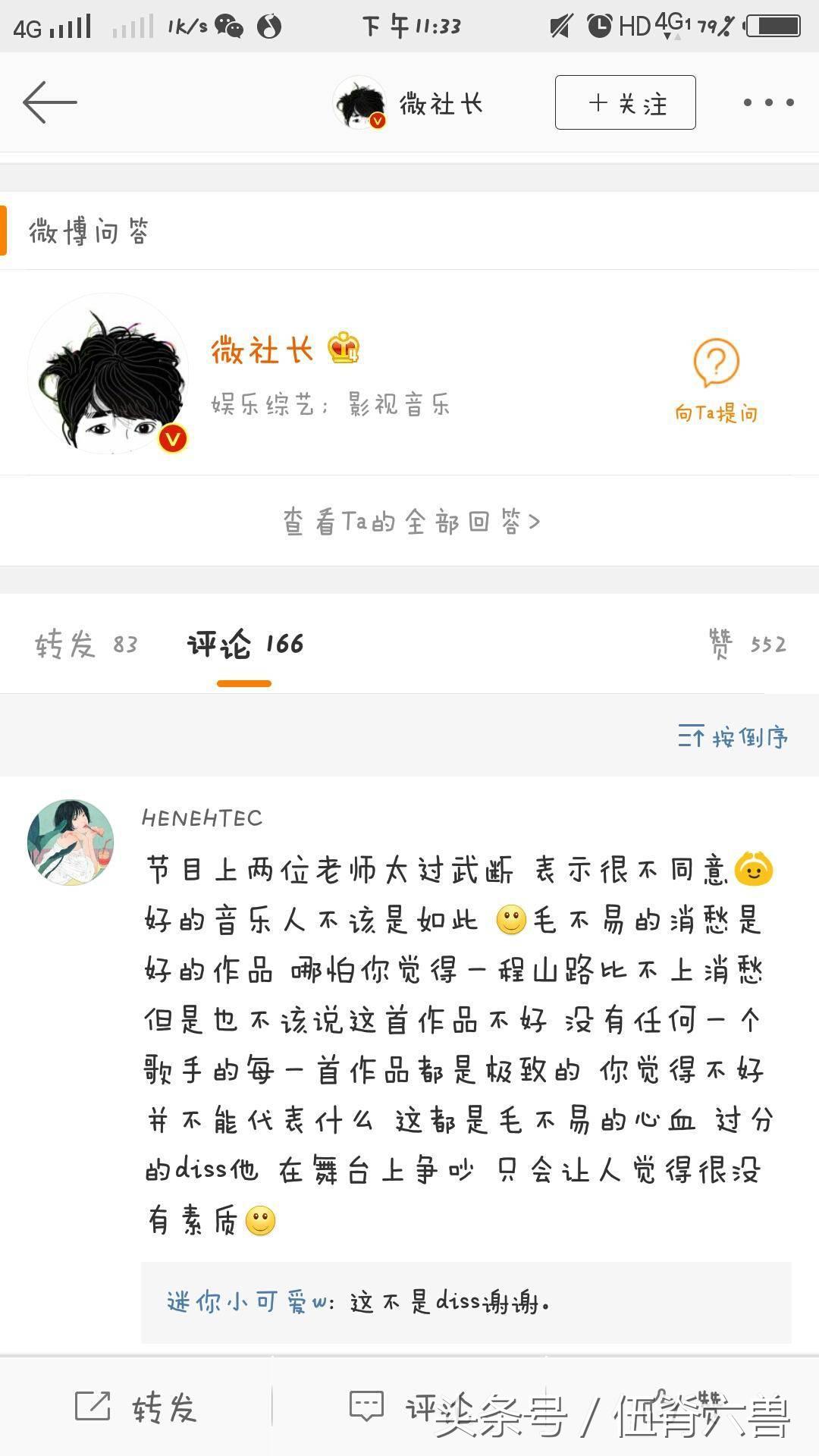Toggle reverse order with 按倒序
Viewport: 819px width, 1456px height.
pos(733,736)
